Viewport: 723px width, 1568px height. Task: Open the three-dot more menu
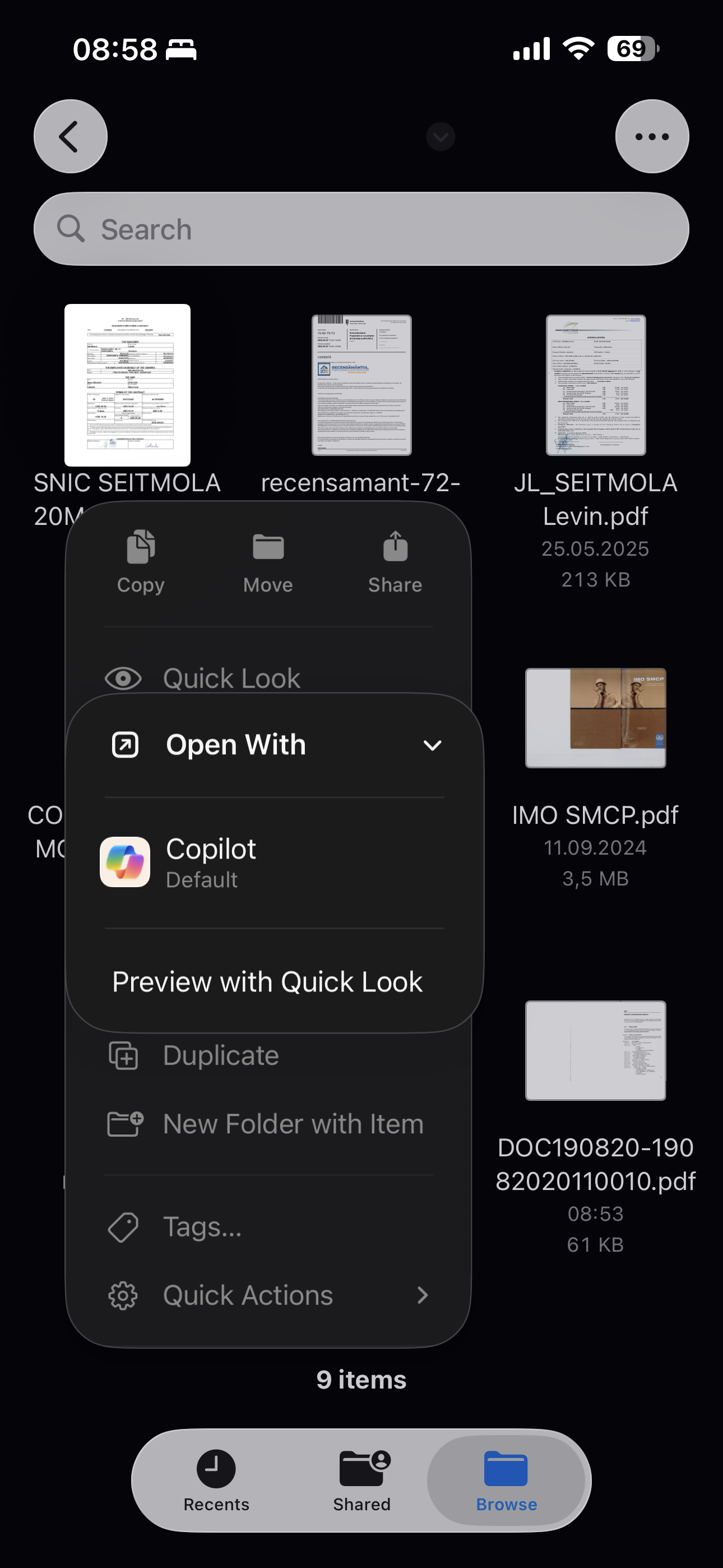click(x=652, y=136)
